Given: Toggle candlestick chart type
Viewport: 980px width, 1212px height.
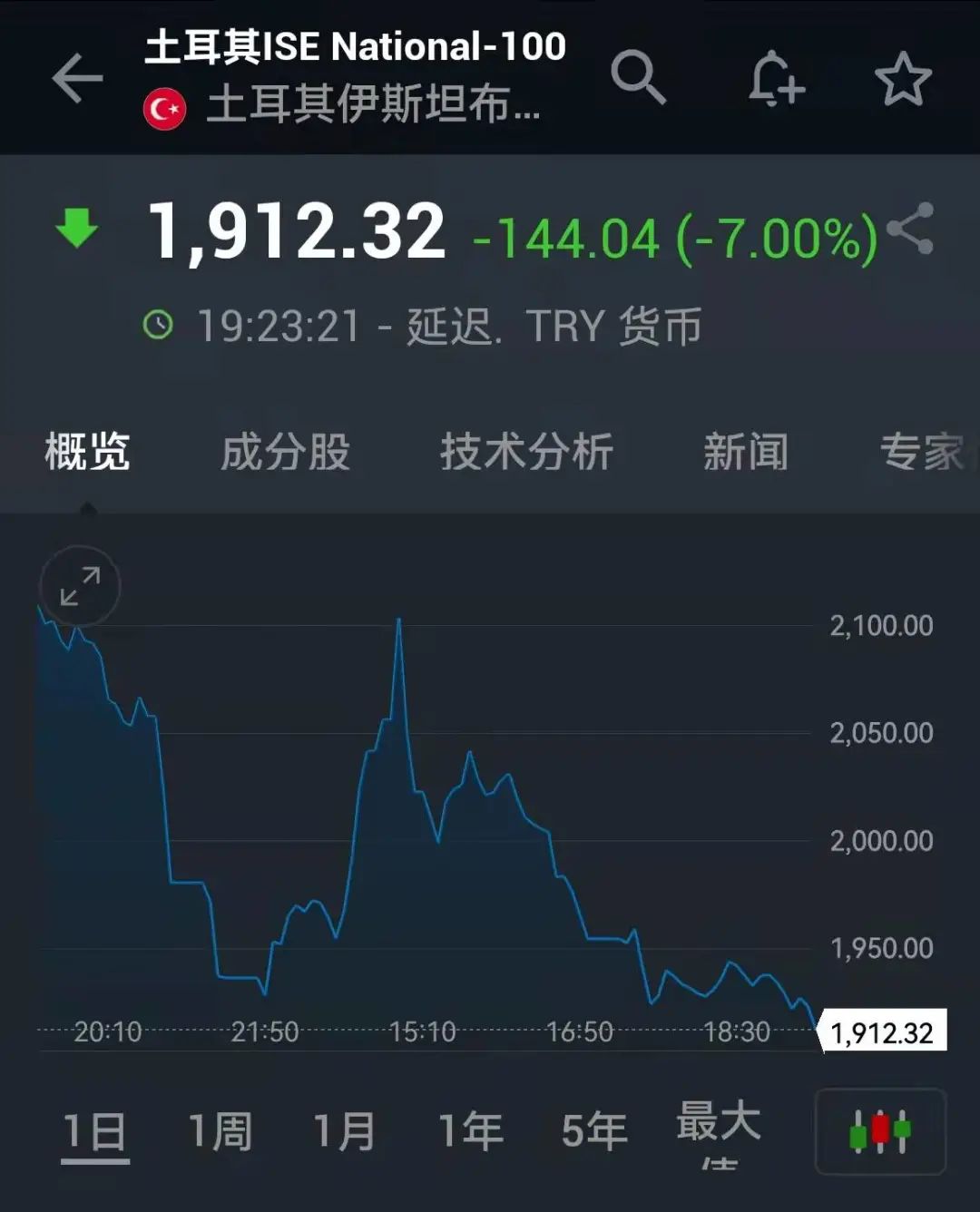Looking at the screenshot, I should pos(880,1131).
